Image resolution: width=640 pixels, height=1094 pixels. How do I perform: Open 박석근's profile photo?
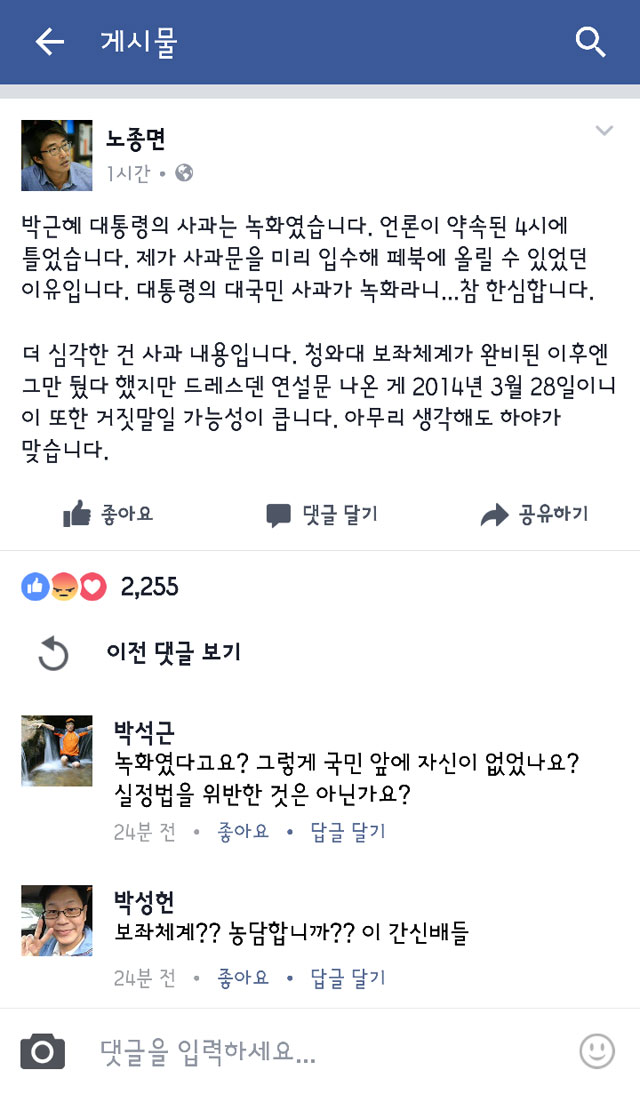point(57,751)
